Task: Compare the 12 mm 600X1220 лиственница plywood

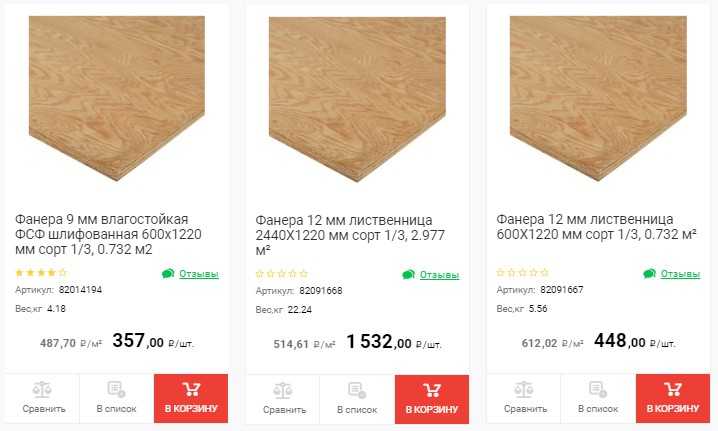Action: (525, 398)
